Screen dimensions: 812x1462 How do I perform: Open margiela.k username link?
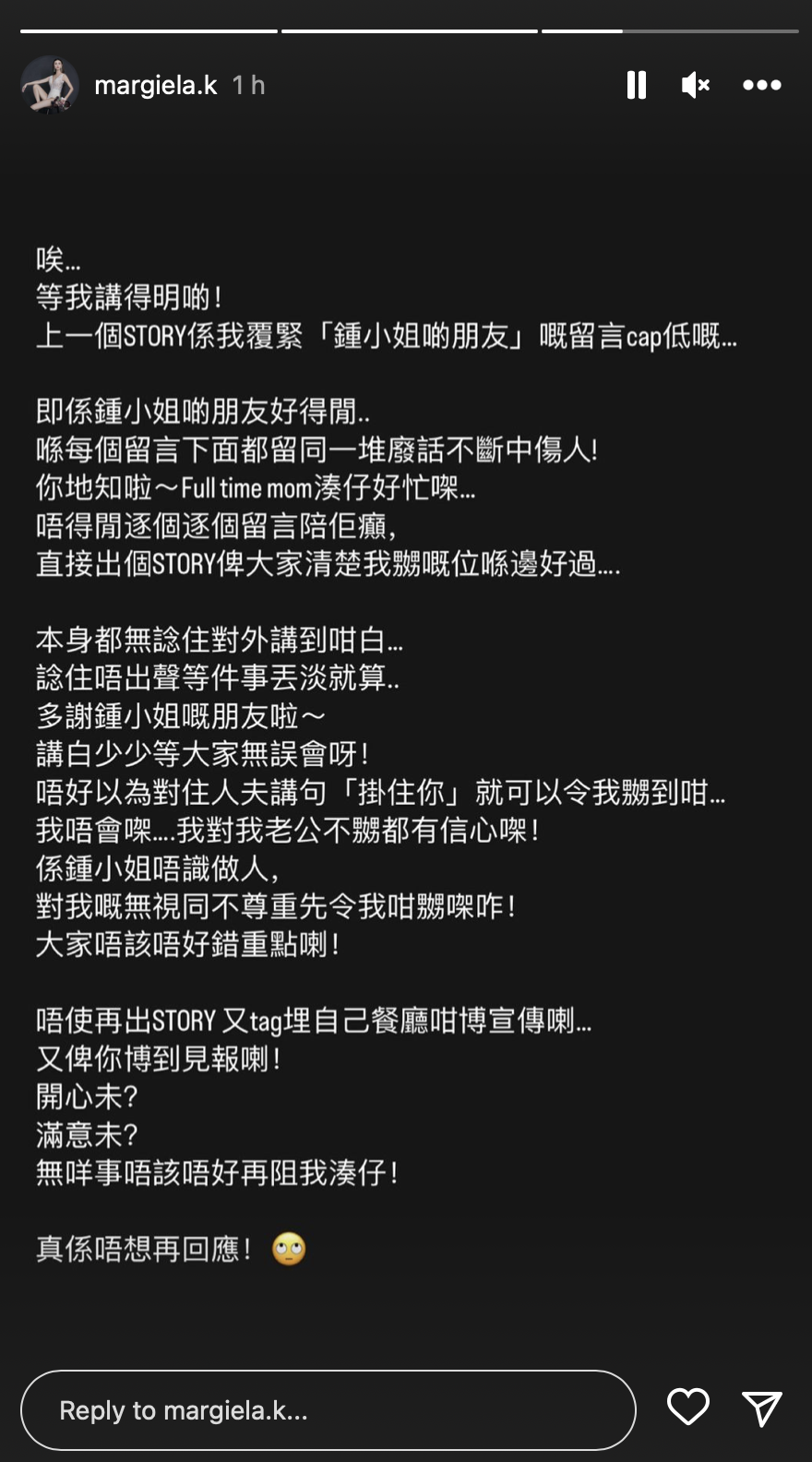pyautogui.click(x=155, y=85)
